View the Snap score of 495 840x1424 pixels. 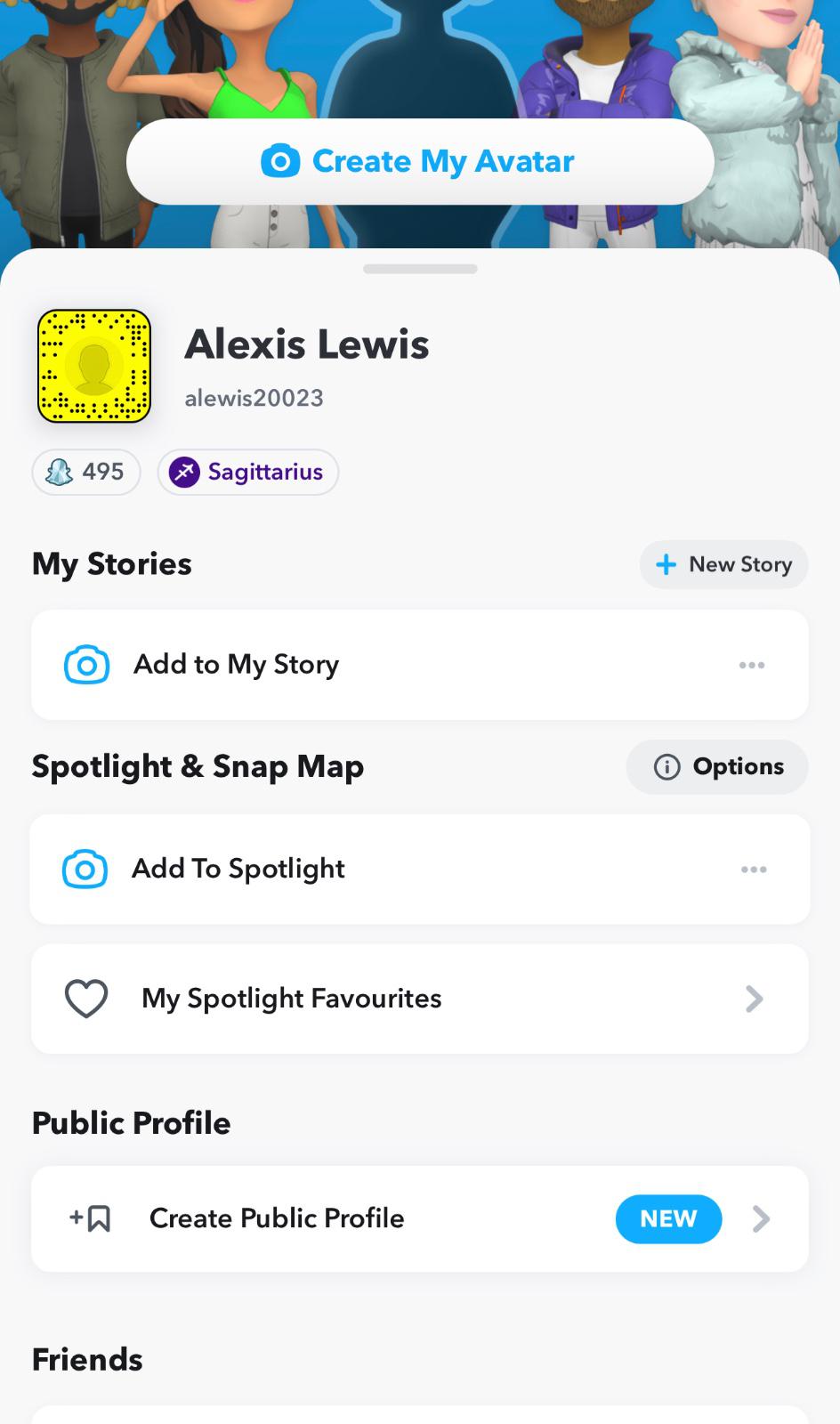(86, 472)
